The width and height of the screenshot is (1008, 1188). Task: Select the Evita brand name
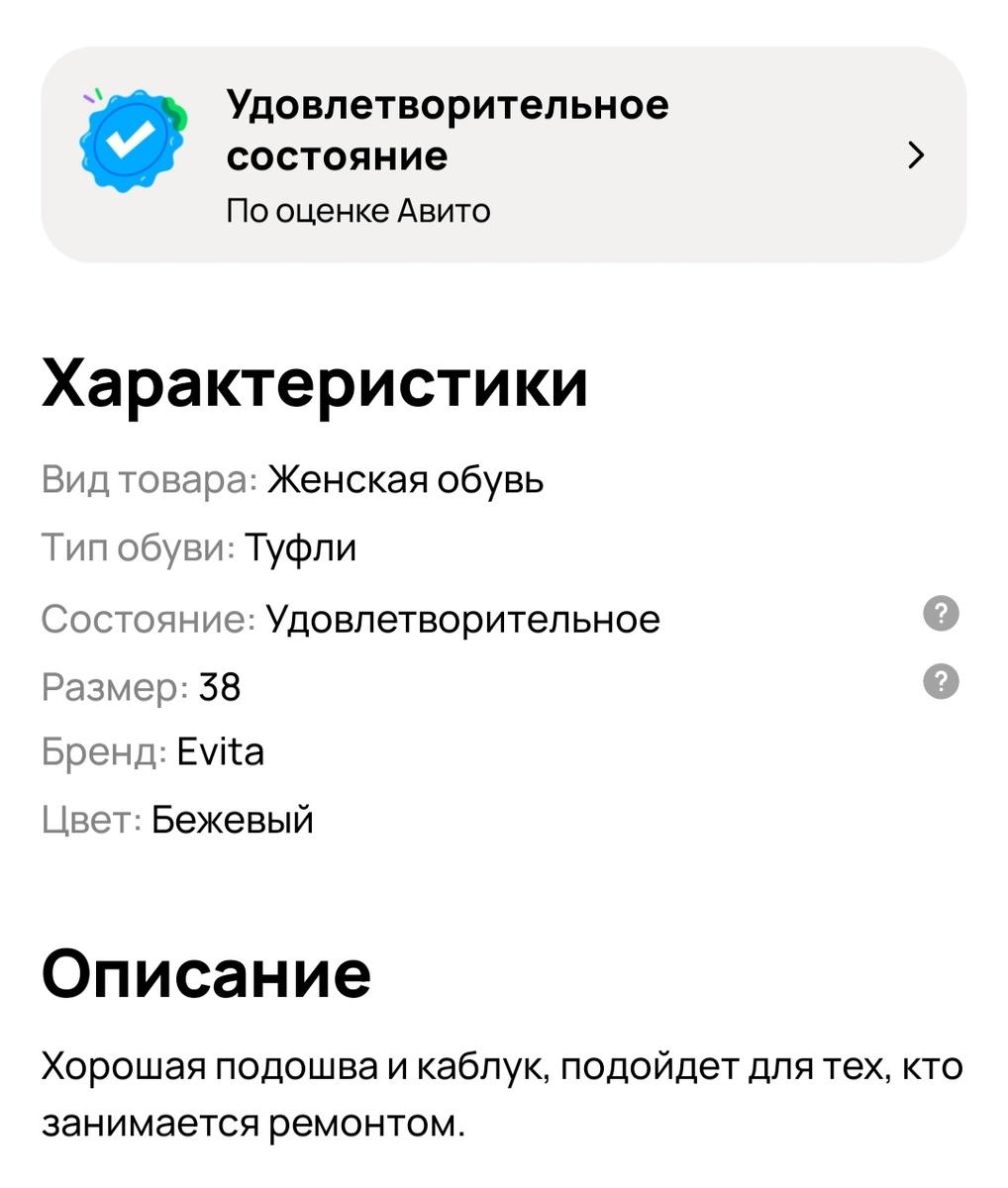click(221, 751)
